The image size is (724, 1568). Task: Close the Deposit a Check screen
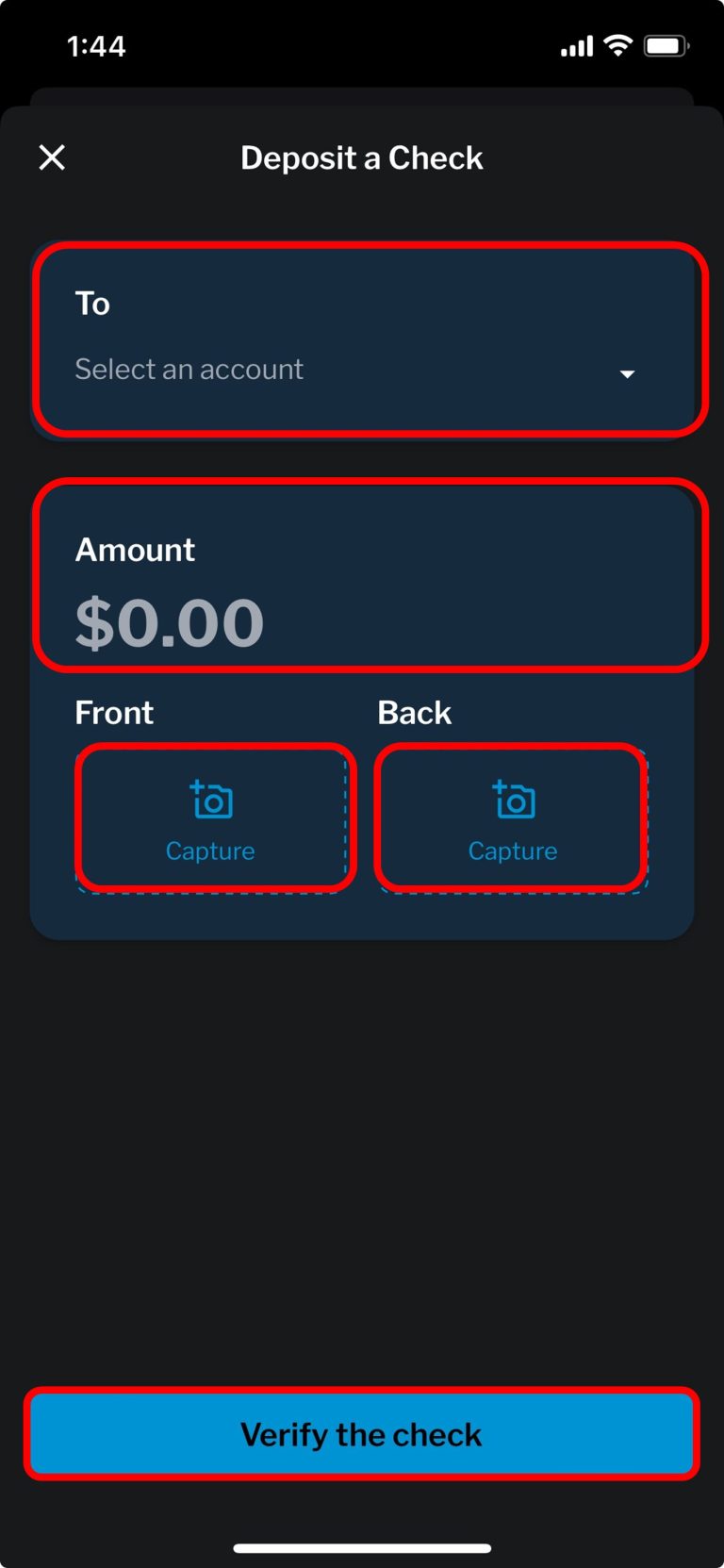point(52,157)
